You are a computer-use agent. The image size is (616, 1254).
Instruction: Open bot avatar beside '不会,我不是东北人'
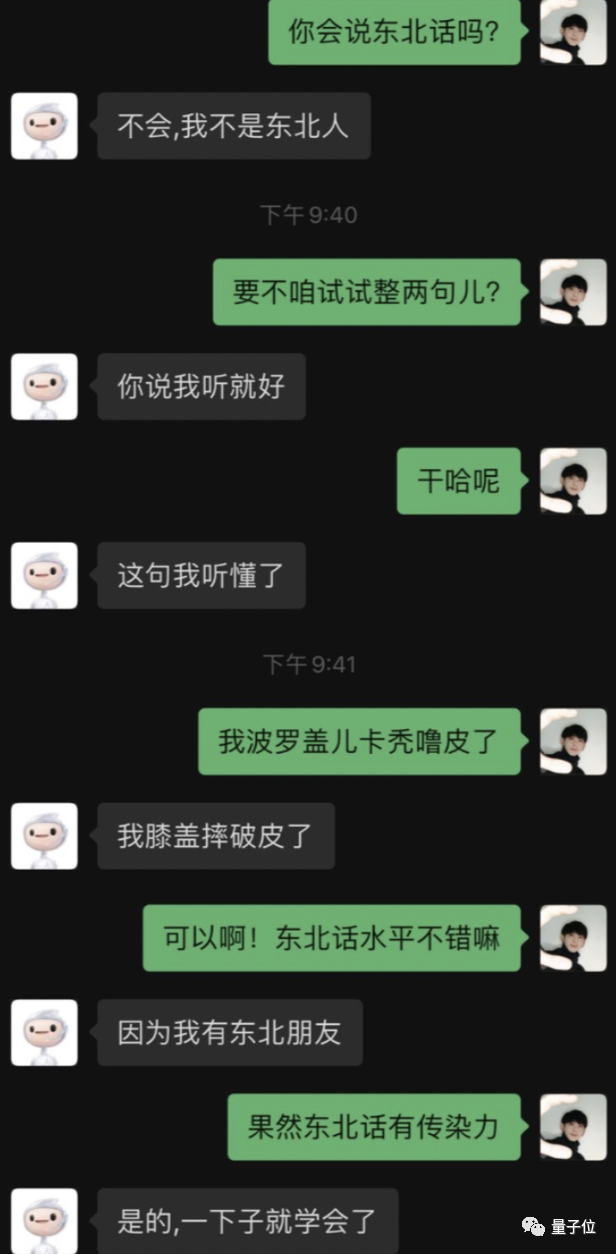tap(44, 126)
